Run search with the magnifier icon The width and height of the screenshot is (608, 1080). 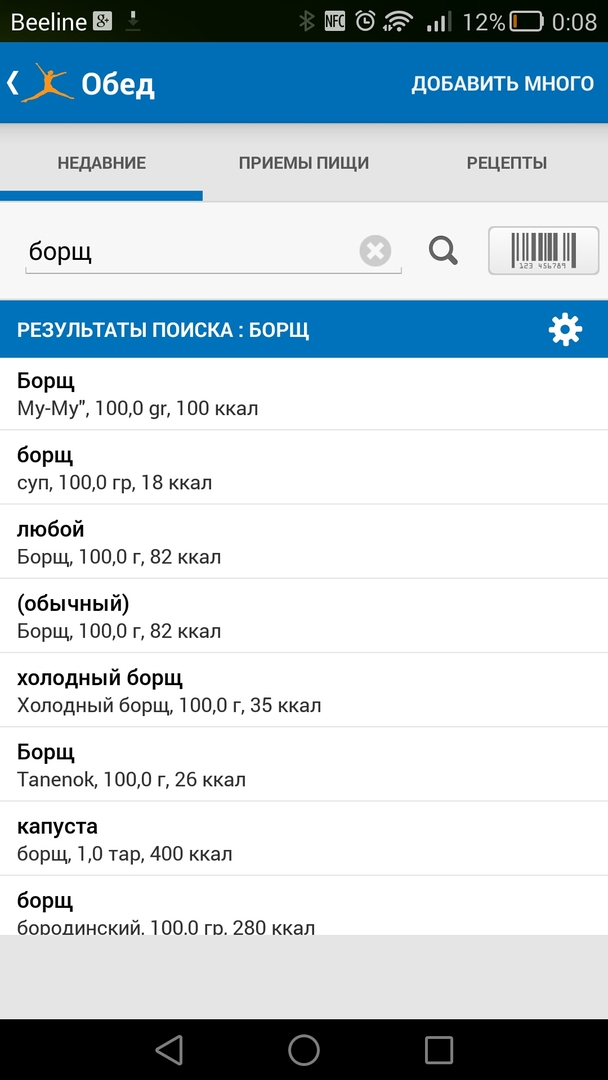(x=443, y=251)
